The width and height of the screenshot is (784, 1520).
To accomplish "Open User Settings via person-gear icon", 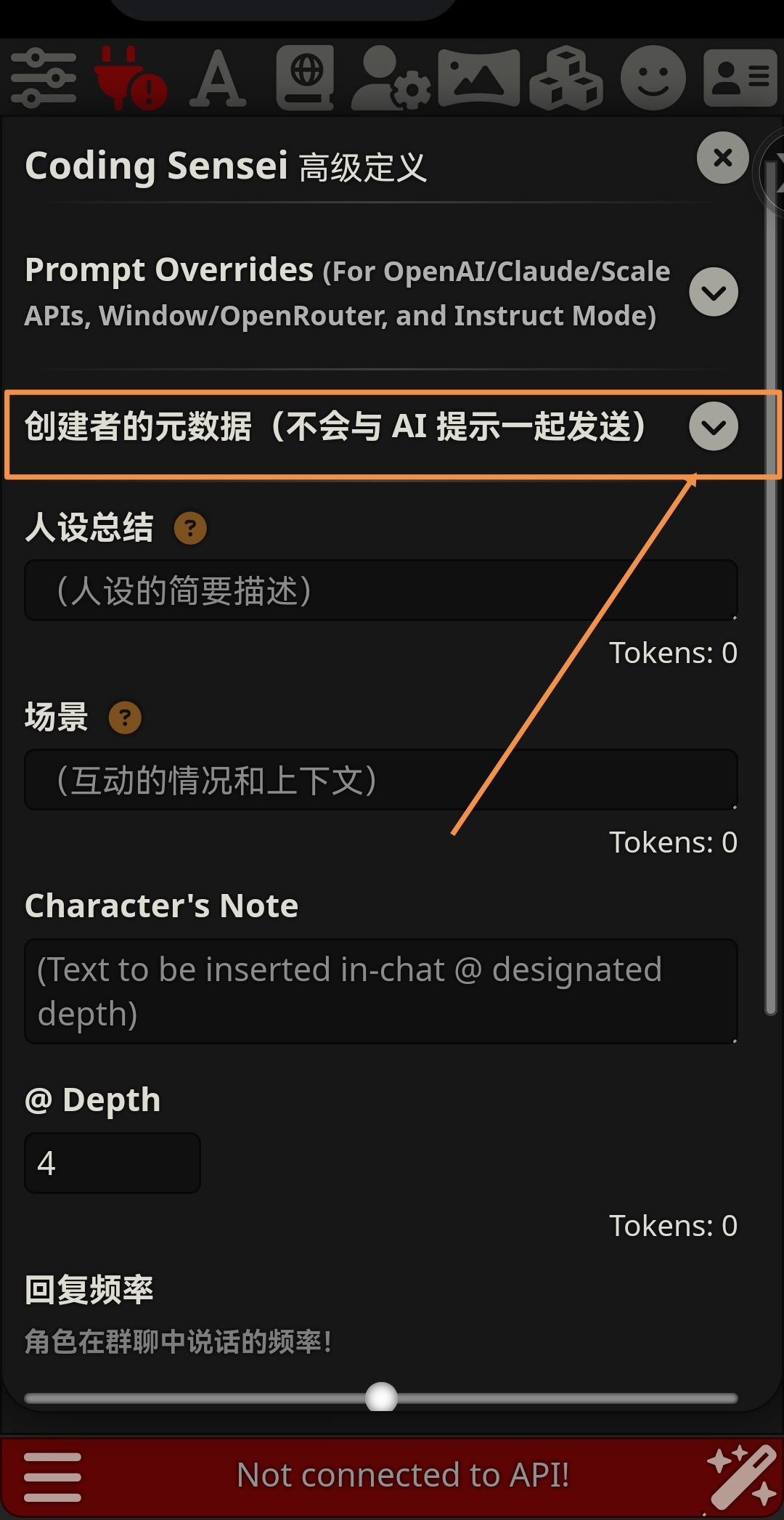I will (x=392, y=76).
